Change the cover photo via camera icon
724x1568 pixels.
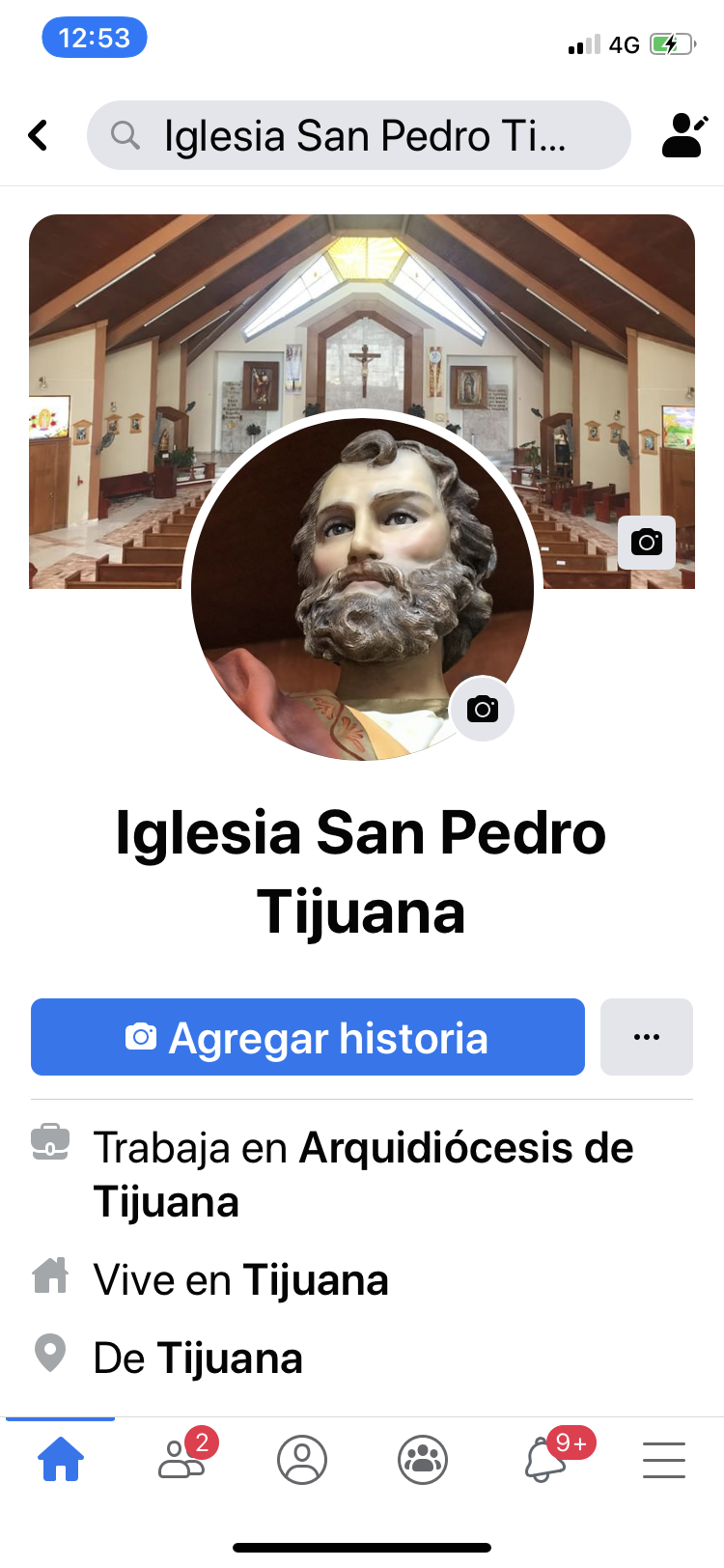[647, 543]
